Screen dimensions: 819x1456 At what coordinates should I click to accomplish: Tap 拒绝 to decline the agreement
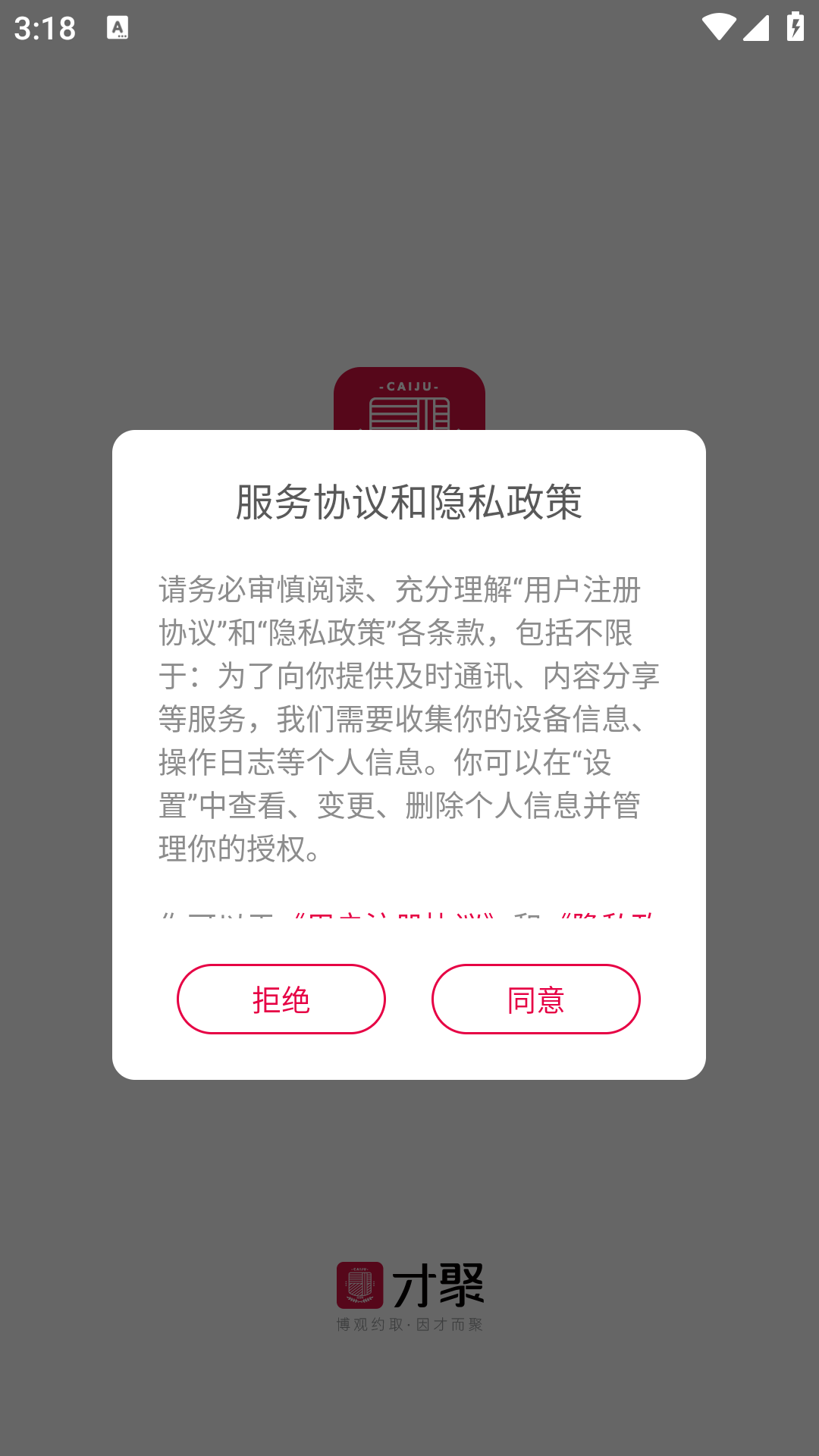(x=281, y=999)
